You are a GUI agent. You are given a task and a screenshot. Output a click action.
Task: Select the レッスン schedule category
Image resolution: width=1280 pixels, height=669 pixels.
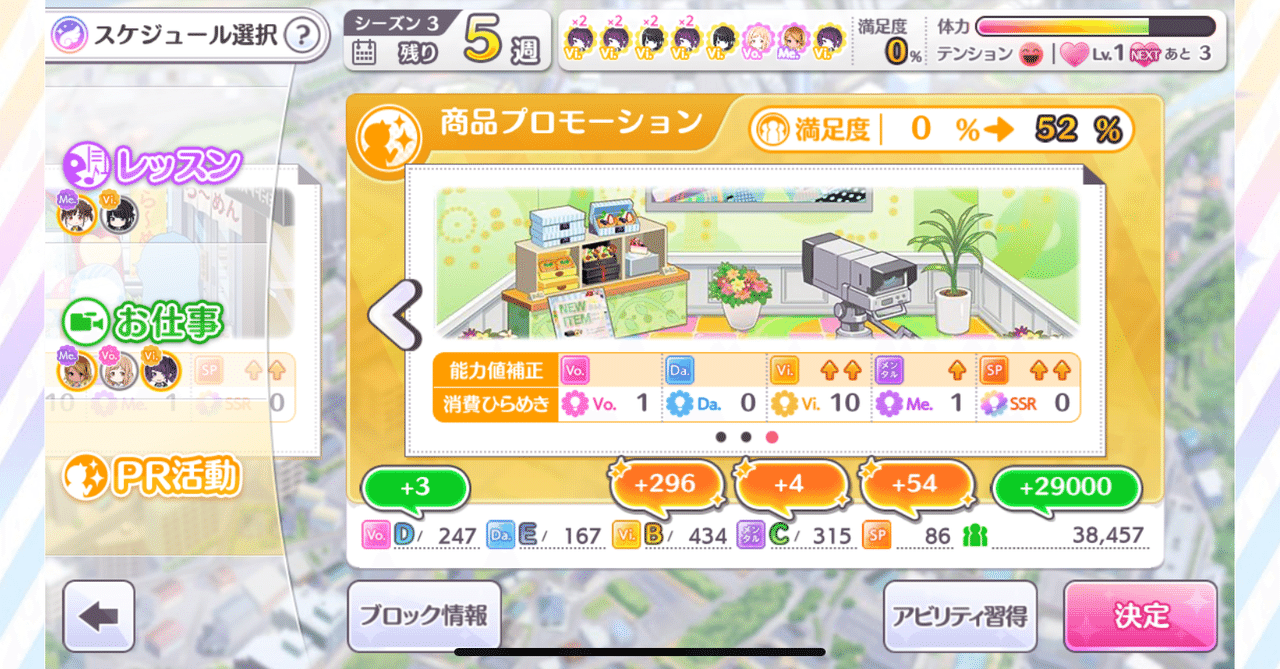click(x=155, y=165)
